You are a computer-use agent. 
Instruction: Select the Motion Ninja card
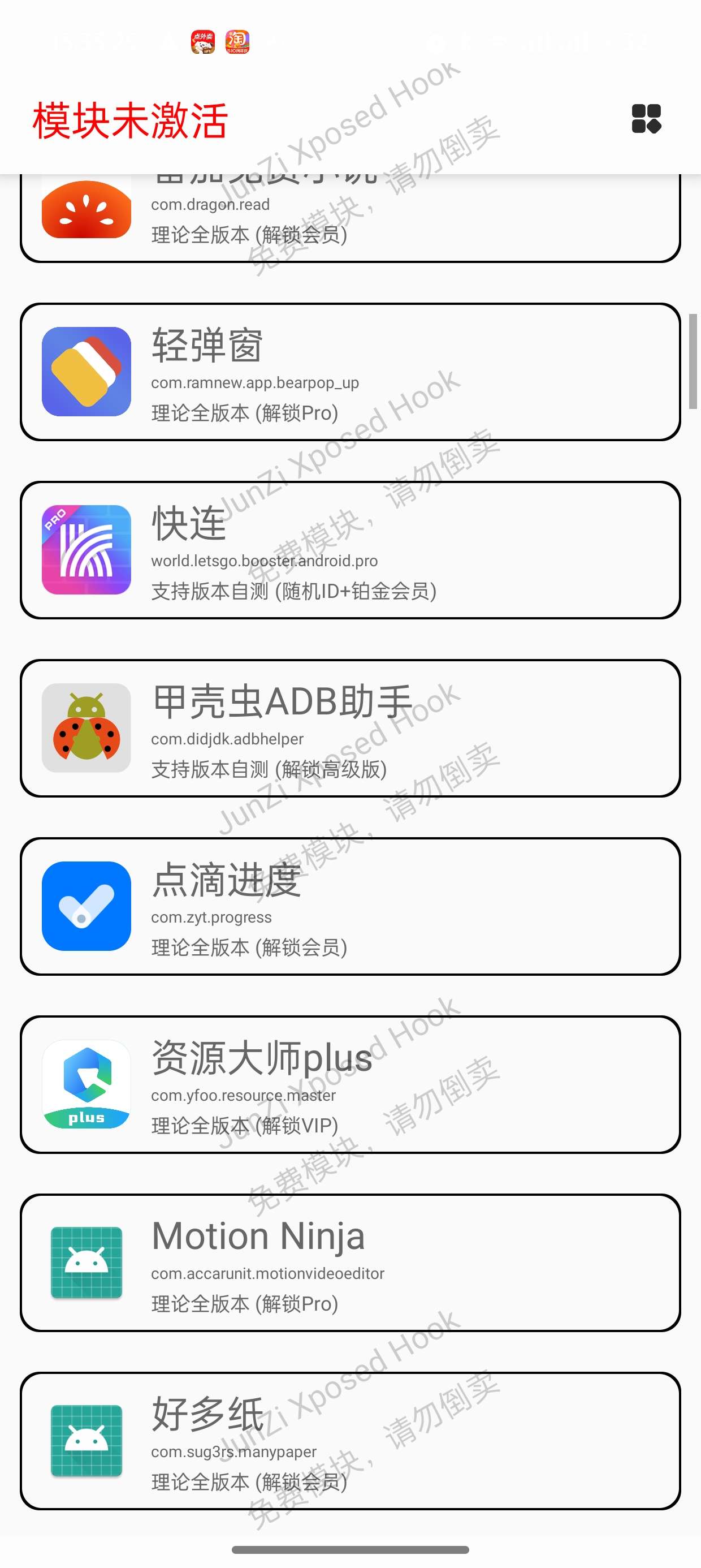pyautogui.click(x=350, y=1263)
